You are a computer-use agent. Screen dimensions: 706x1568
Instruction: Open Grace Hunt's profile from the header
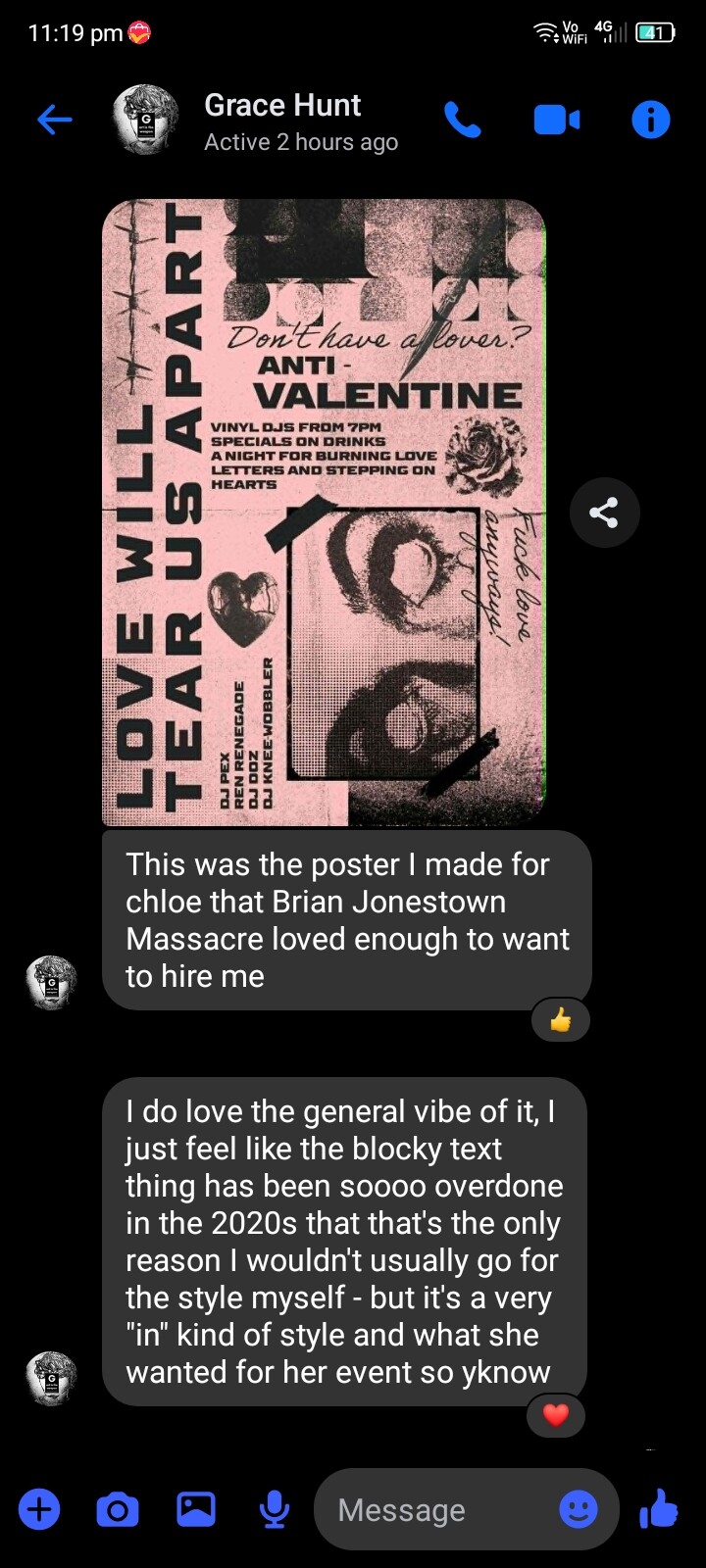pos(282,122)
